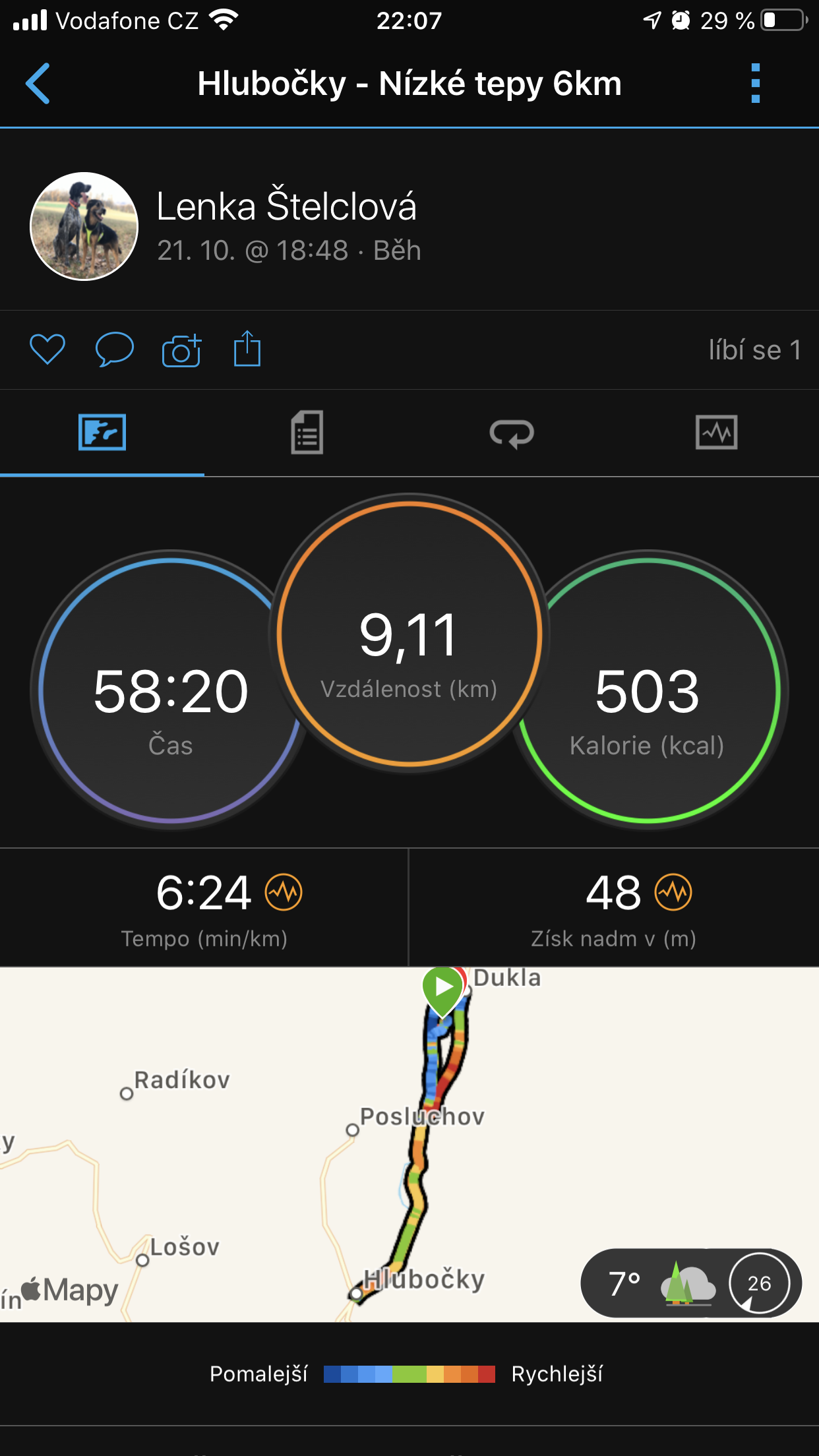Switch to the stats details tab
819x1456 pixels.
point(307,433)
